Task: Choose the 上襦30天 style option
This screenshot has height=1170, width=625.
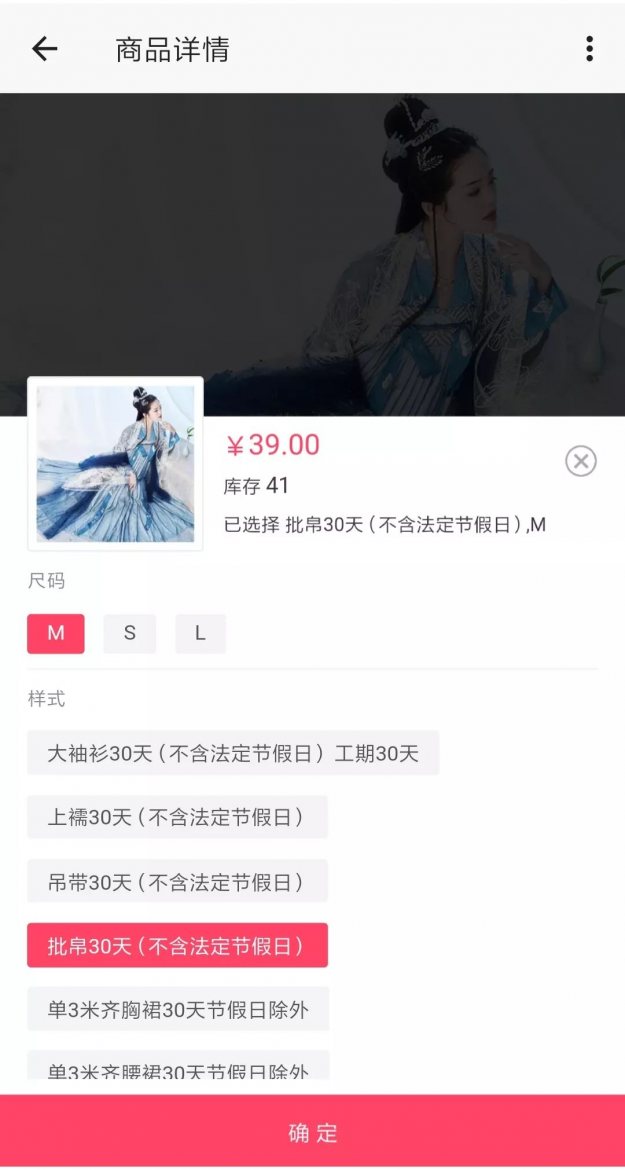Action: click(177, 817)
